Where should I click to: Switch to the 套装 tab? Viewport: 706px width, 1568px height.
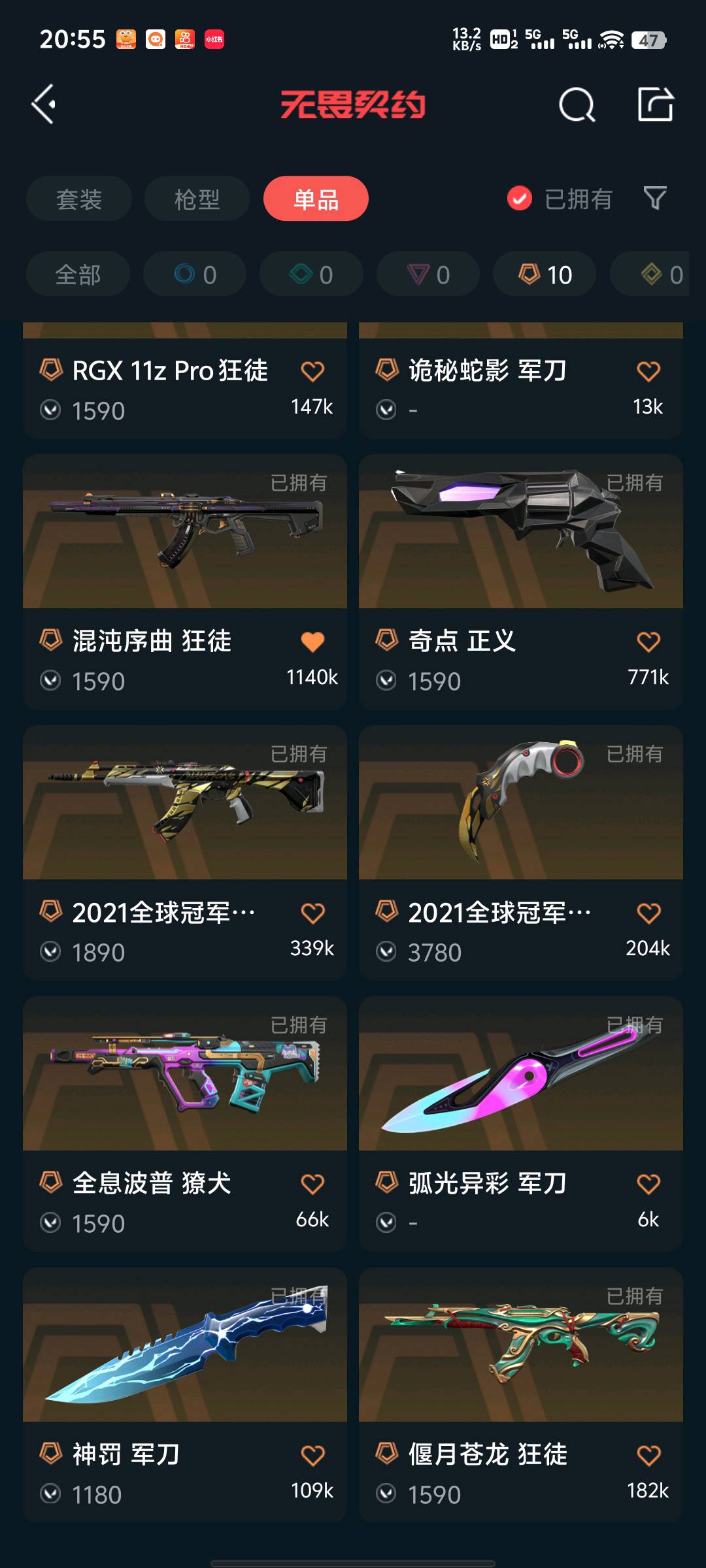79,199
